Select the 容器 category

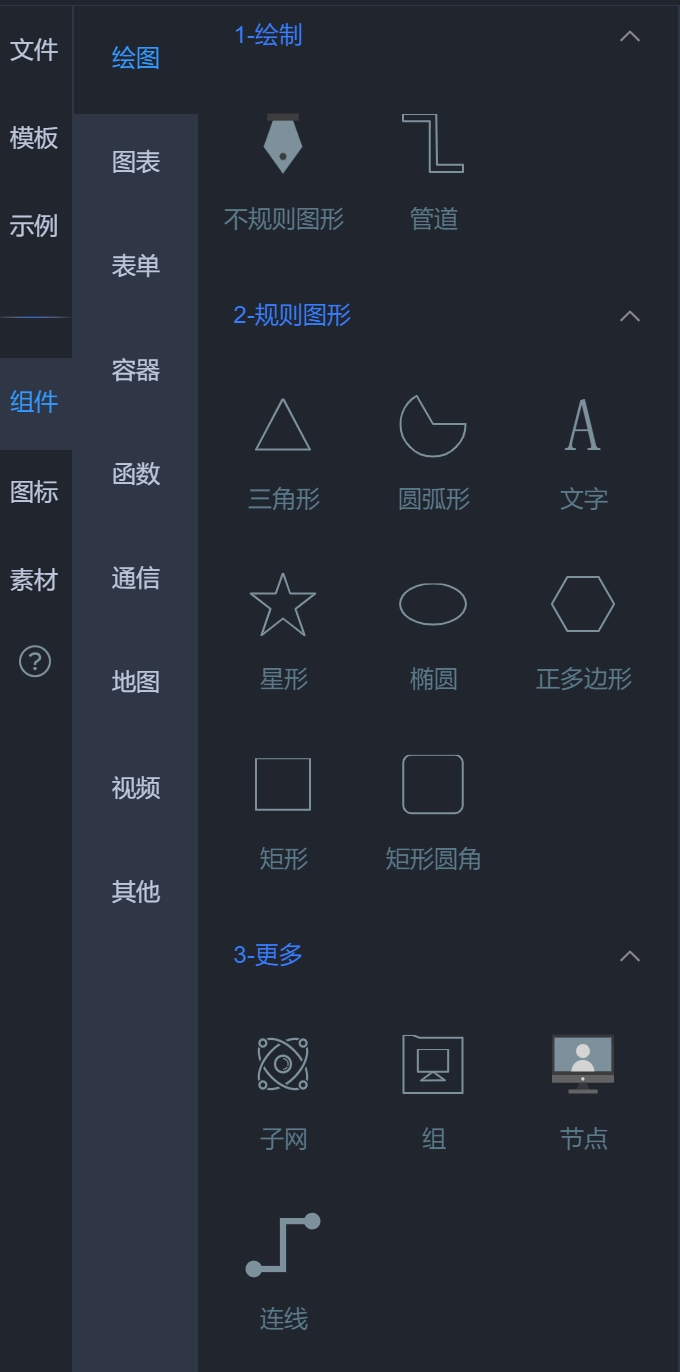(136, 370)
